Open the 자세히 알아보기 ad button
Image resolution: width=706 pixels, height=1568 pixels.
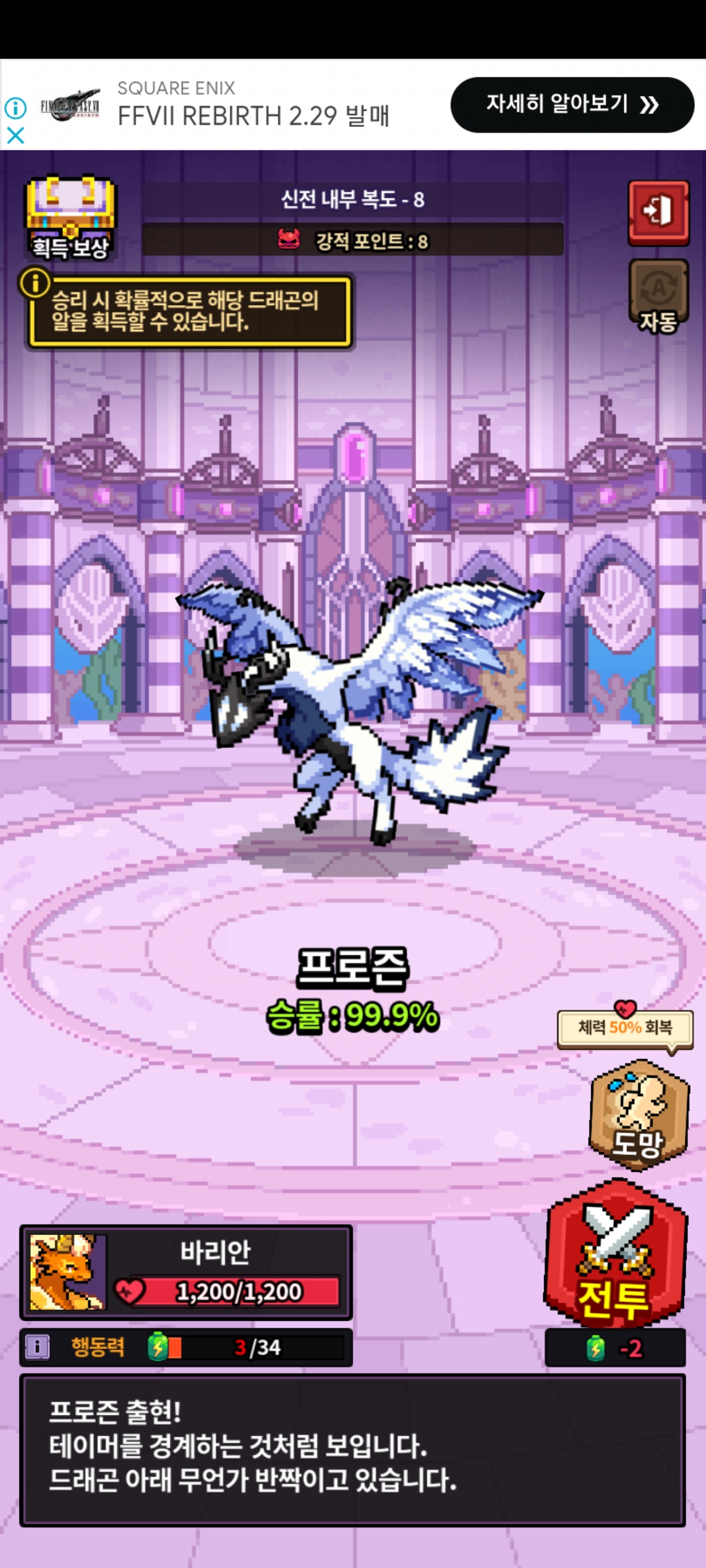(x=572, y=105)
